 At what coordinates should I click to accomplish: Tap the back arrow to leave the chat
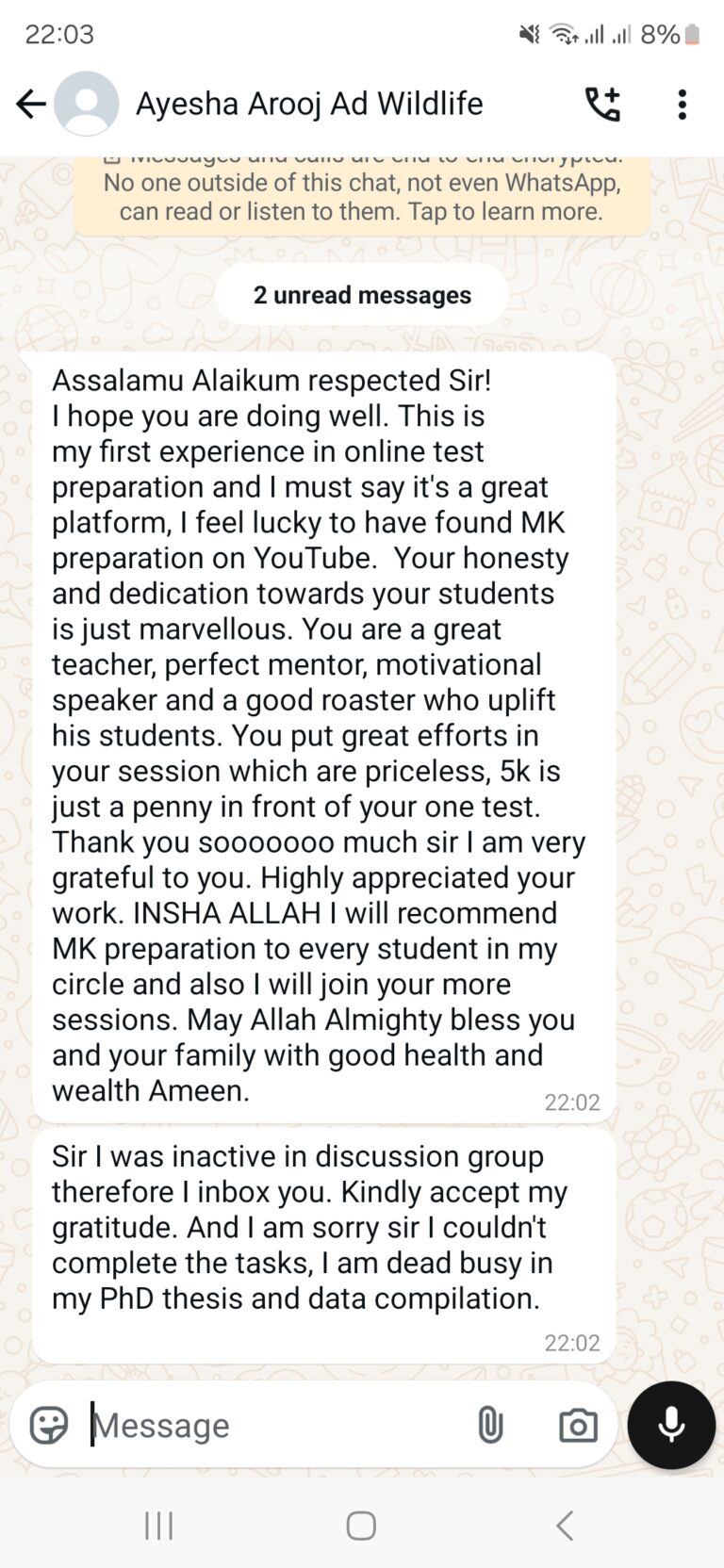click(x=31, y=104)
